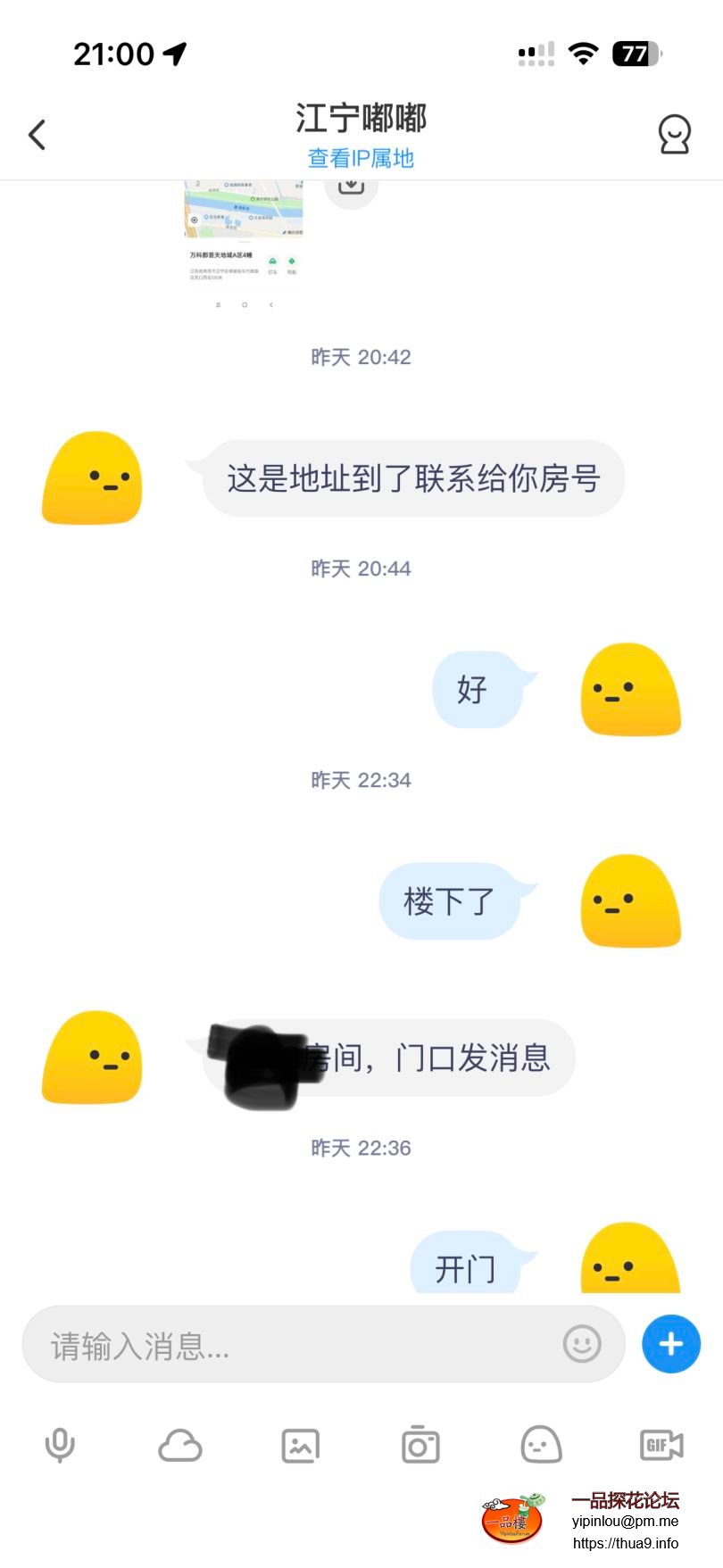Open the photo gallery picker icon
The height and width of the screenshot is (1568, 723).
pyautogui.click(x=300, y=1446)
